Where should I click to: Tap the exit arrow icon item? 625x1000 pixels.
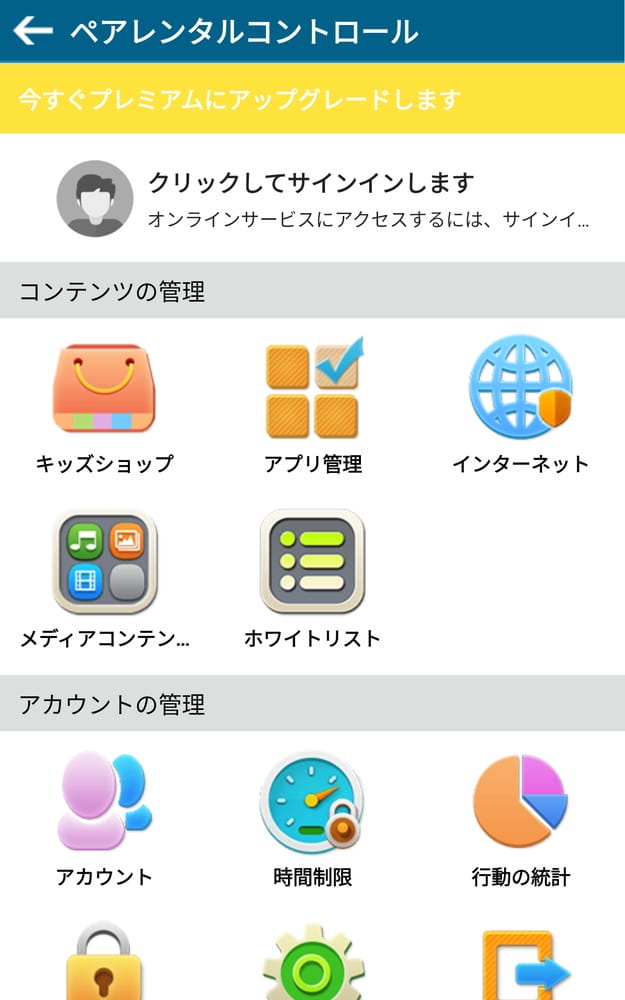(522, 965)
